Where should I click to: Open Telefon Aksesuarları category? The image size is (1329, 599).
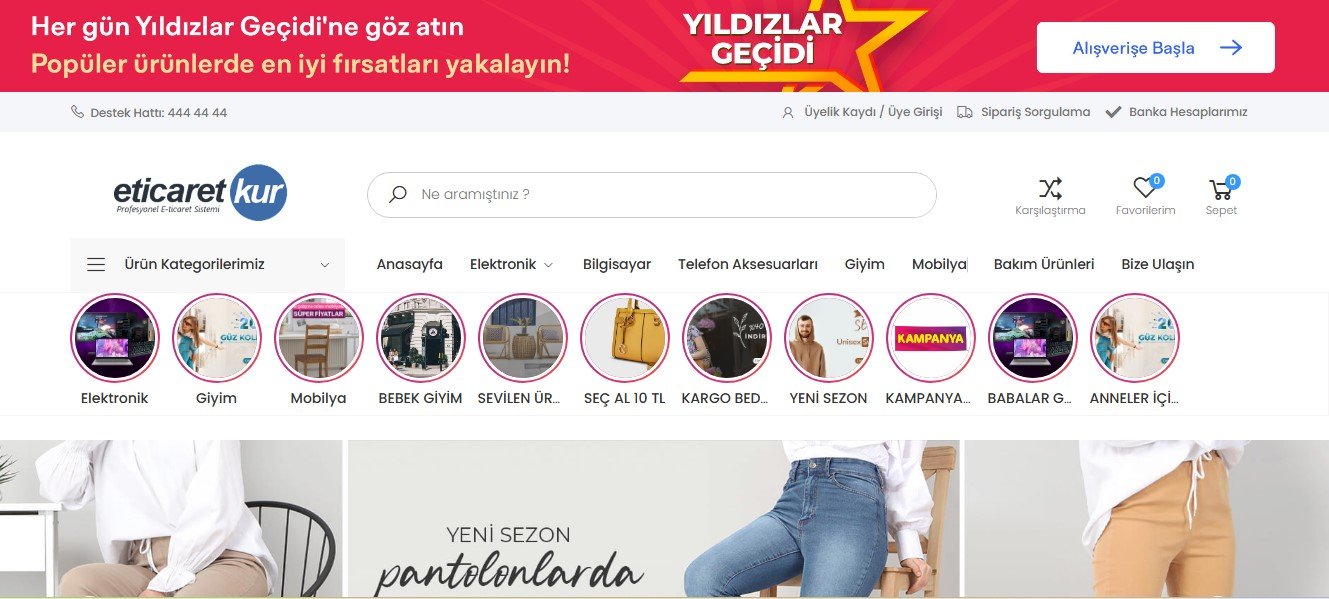[x=748, y=265]
